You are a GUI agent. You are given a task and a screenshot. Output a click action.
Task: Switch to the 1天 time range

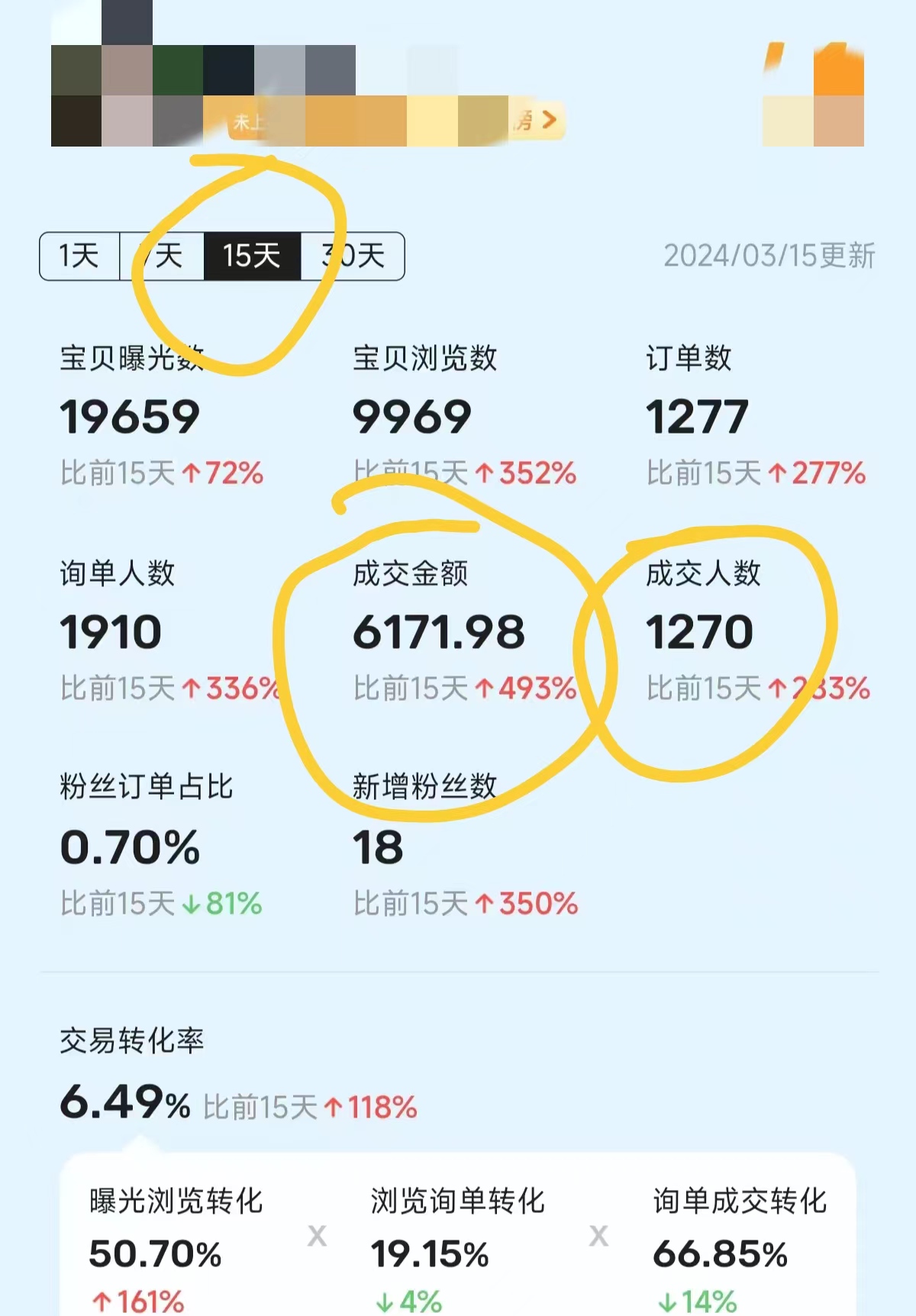click(79, 256)
